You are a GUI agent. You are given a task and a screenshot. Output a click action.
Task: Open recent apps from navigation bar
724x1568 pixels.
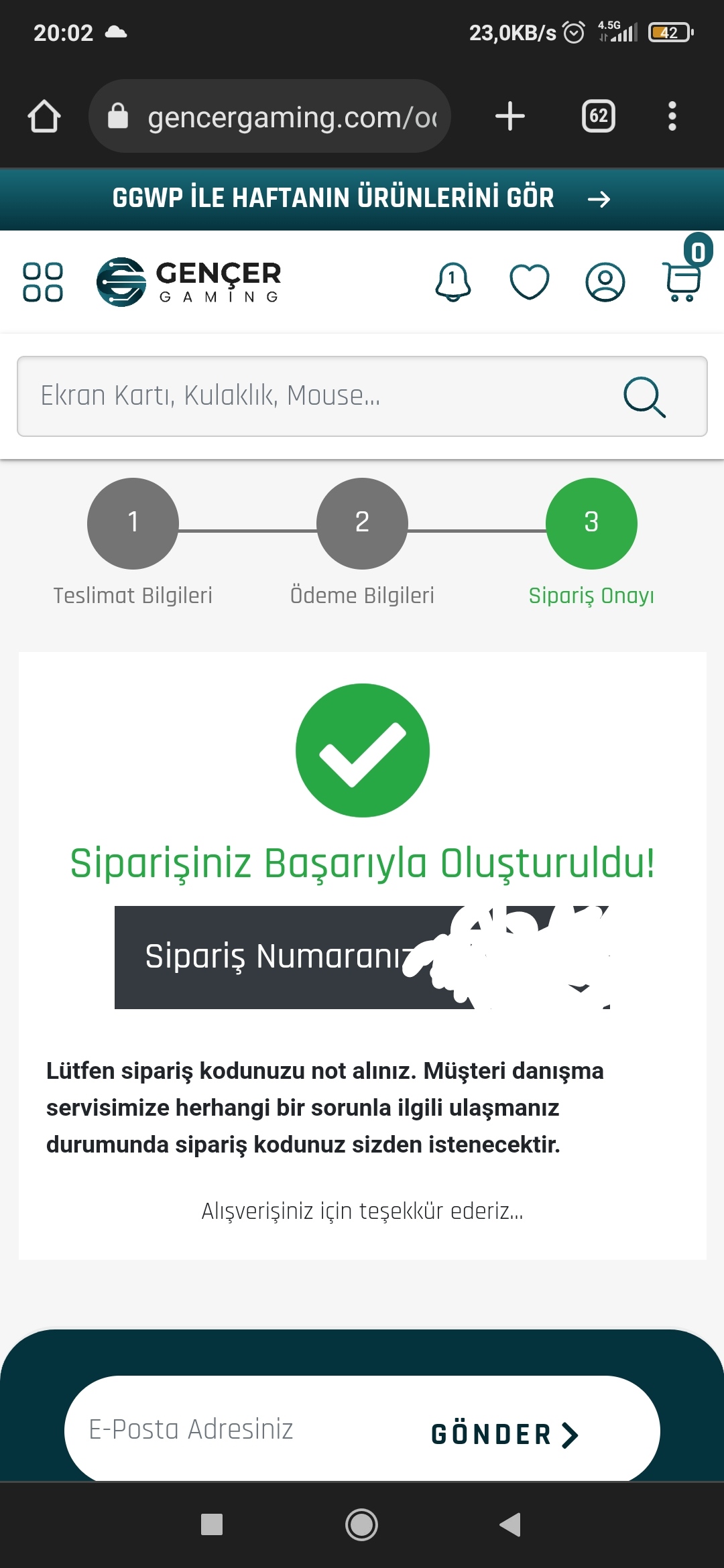(x=212, y=1524)
